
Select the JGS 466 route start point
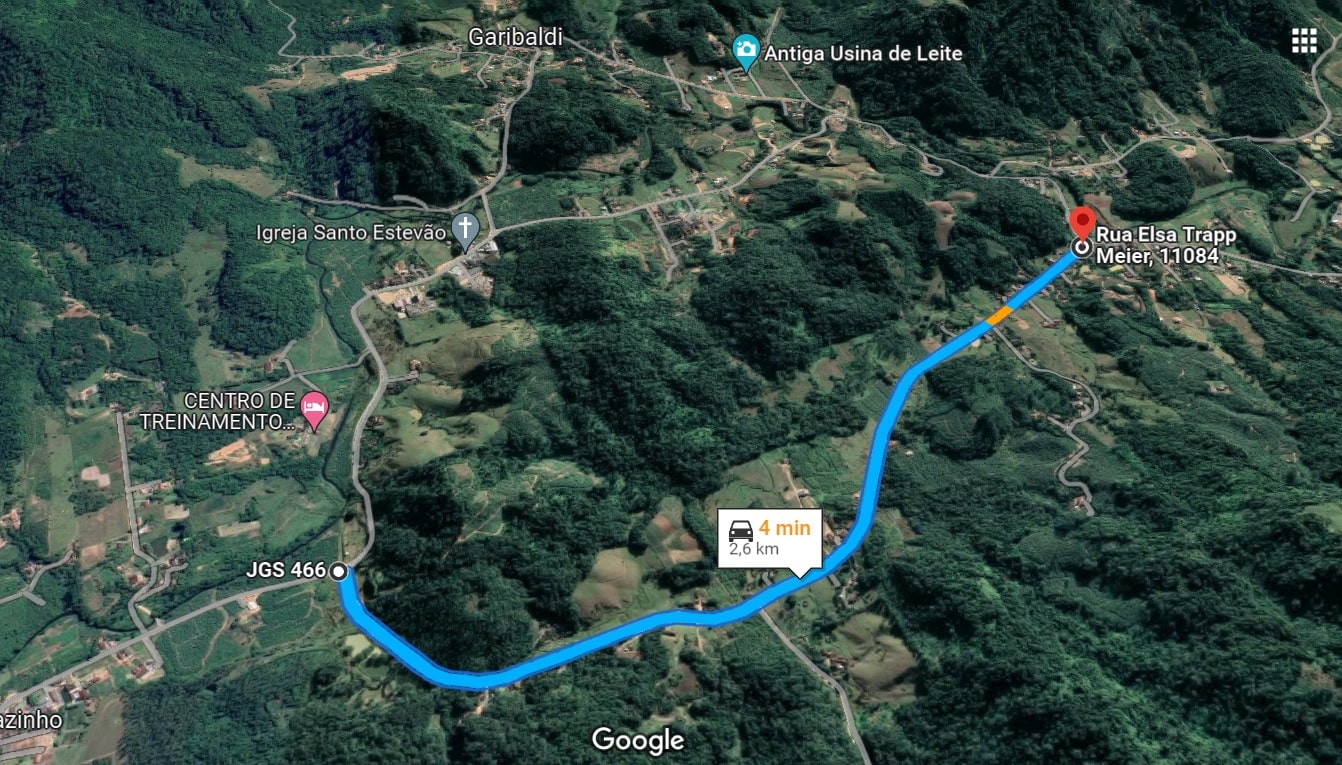(x=340, y=571)
